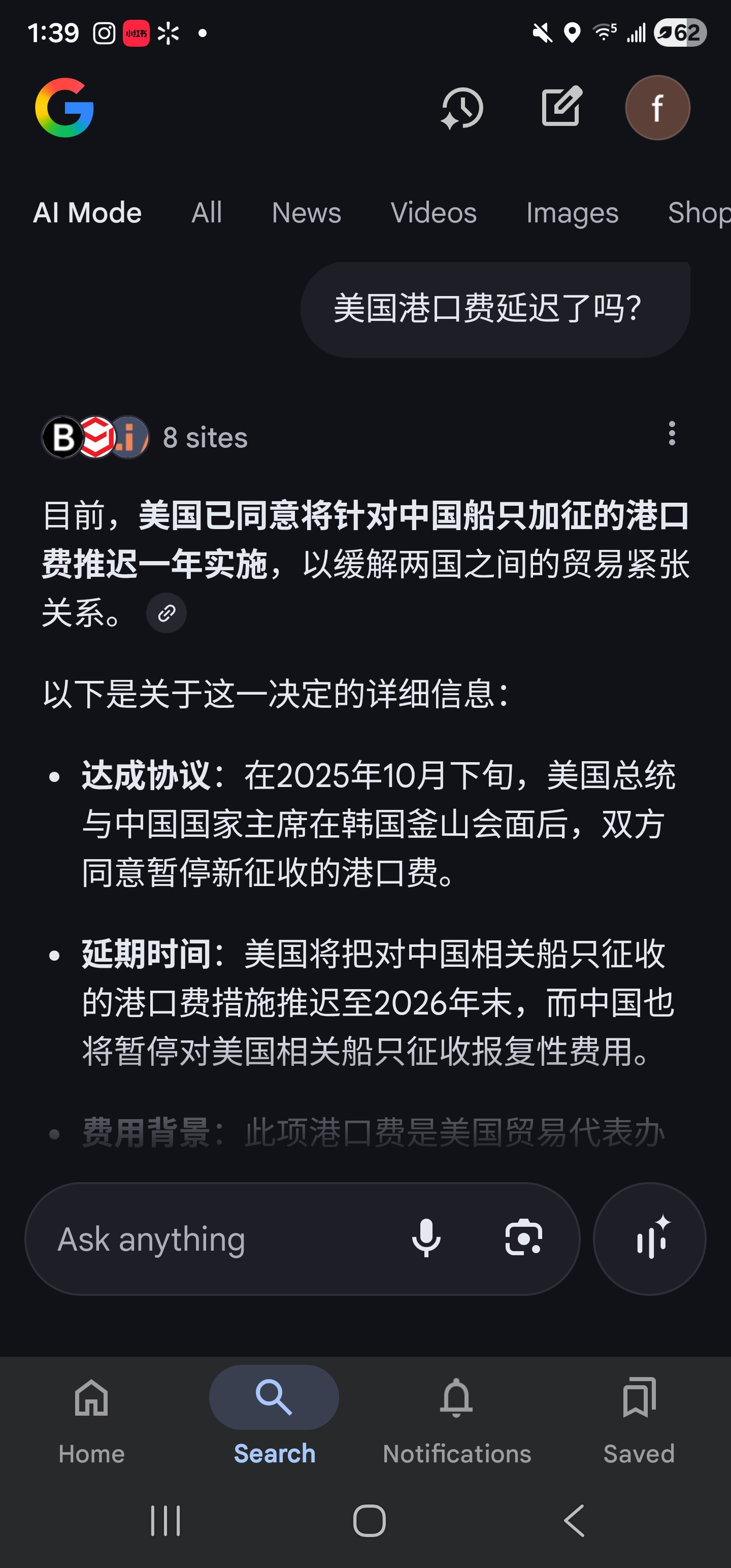This screenshot has height=1568, width=731.
Task: Switch to the Videos tab
Action: tap(434, 212)
